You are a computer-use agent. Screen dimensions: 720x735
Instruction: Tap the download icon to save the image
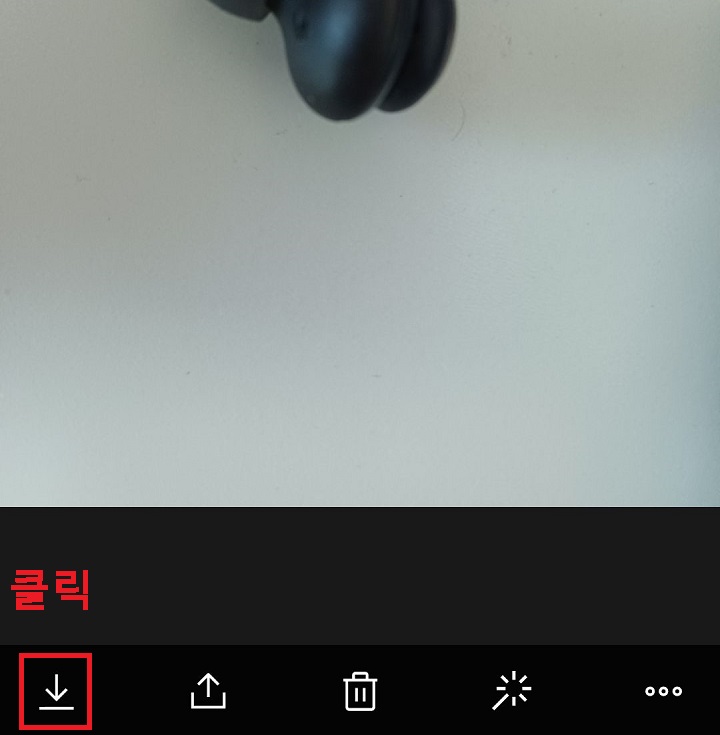[x=57, y=691]
